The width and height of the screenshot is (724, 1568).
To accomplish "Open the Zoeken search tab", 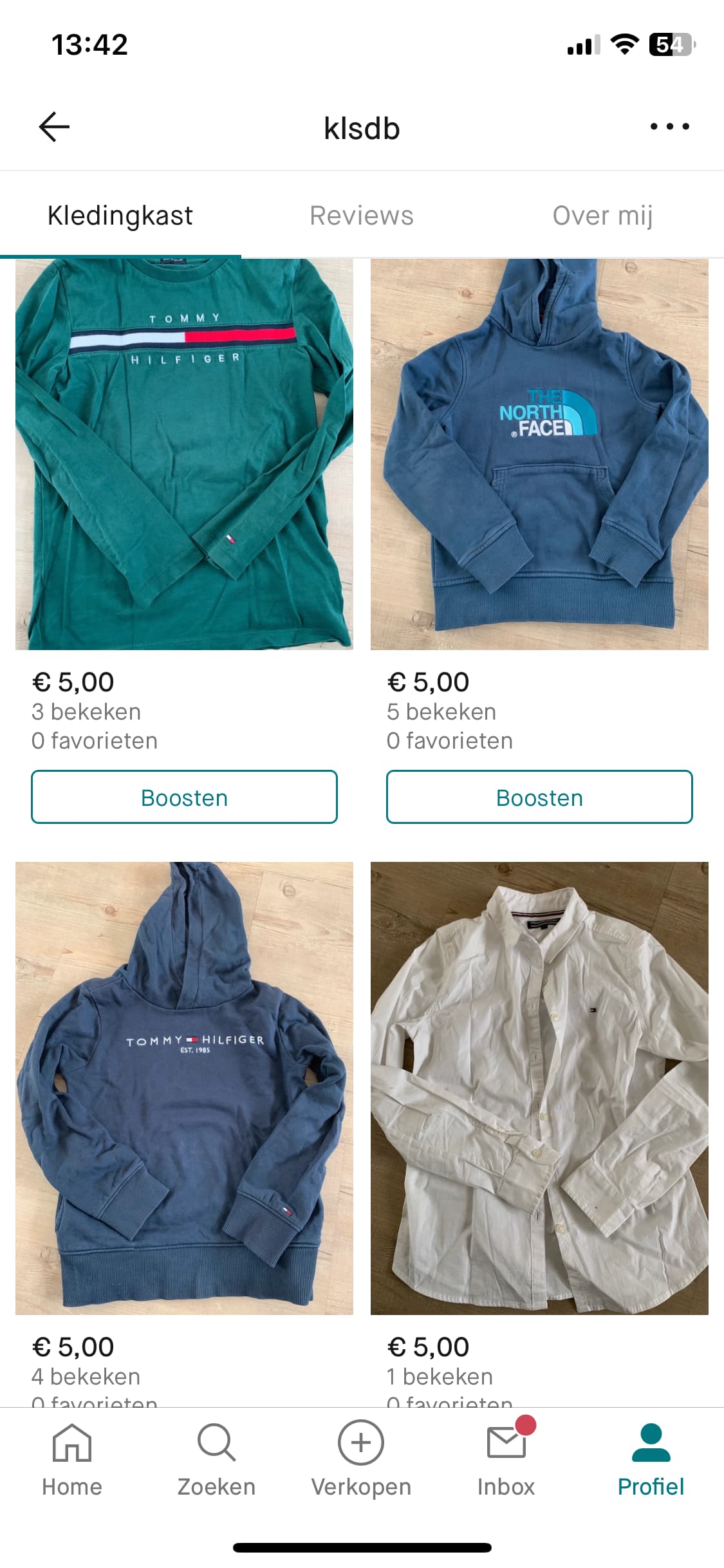I will (x=217, y=1459).
